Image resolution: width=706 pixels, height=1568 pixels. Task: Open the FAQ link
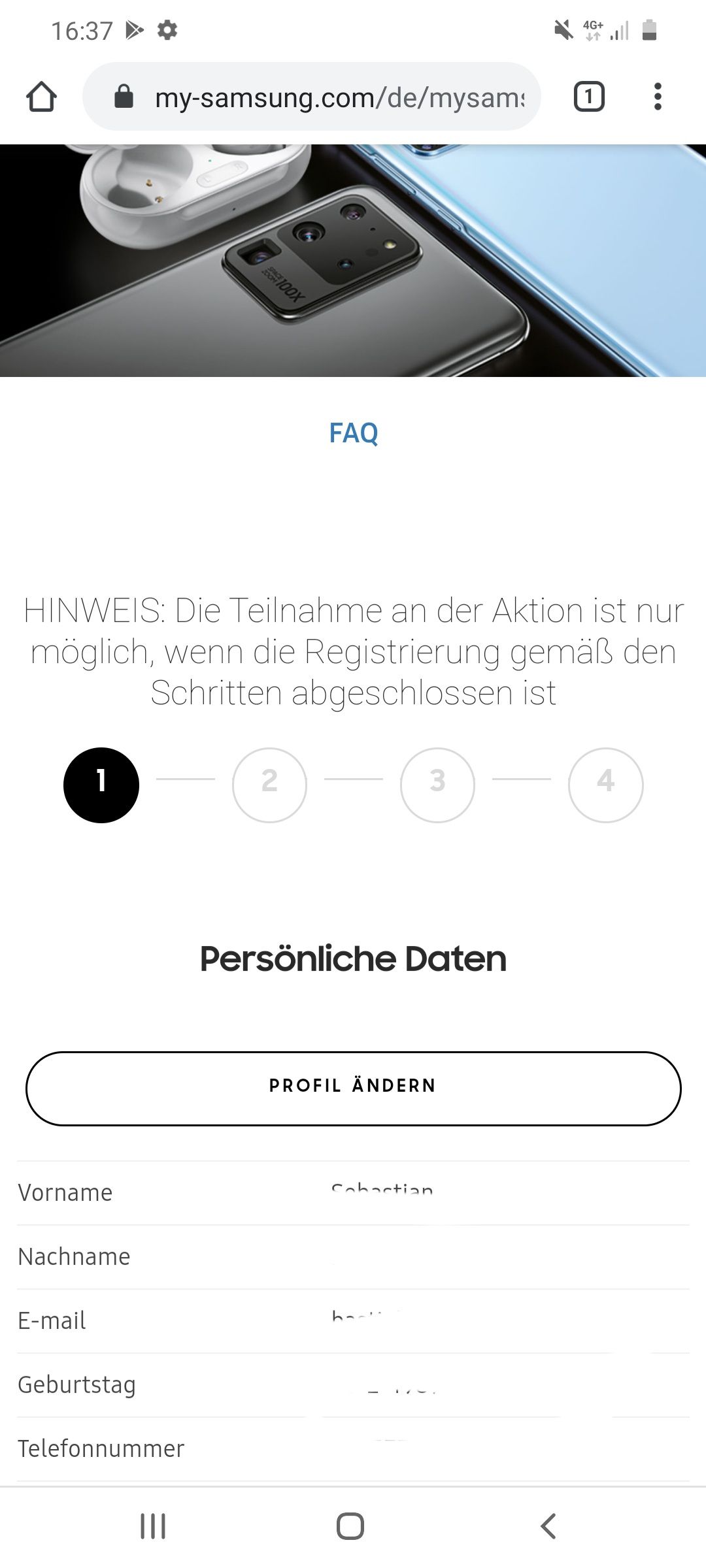[353, 433]
